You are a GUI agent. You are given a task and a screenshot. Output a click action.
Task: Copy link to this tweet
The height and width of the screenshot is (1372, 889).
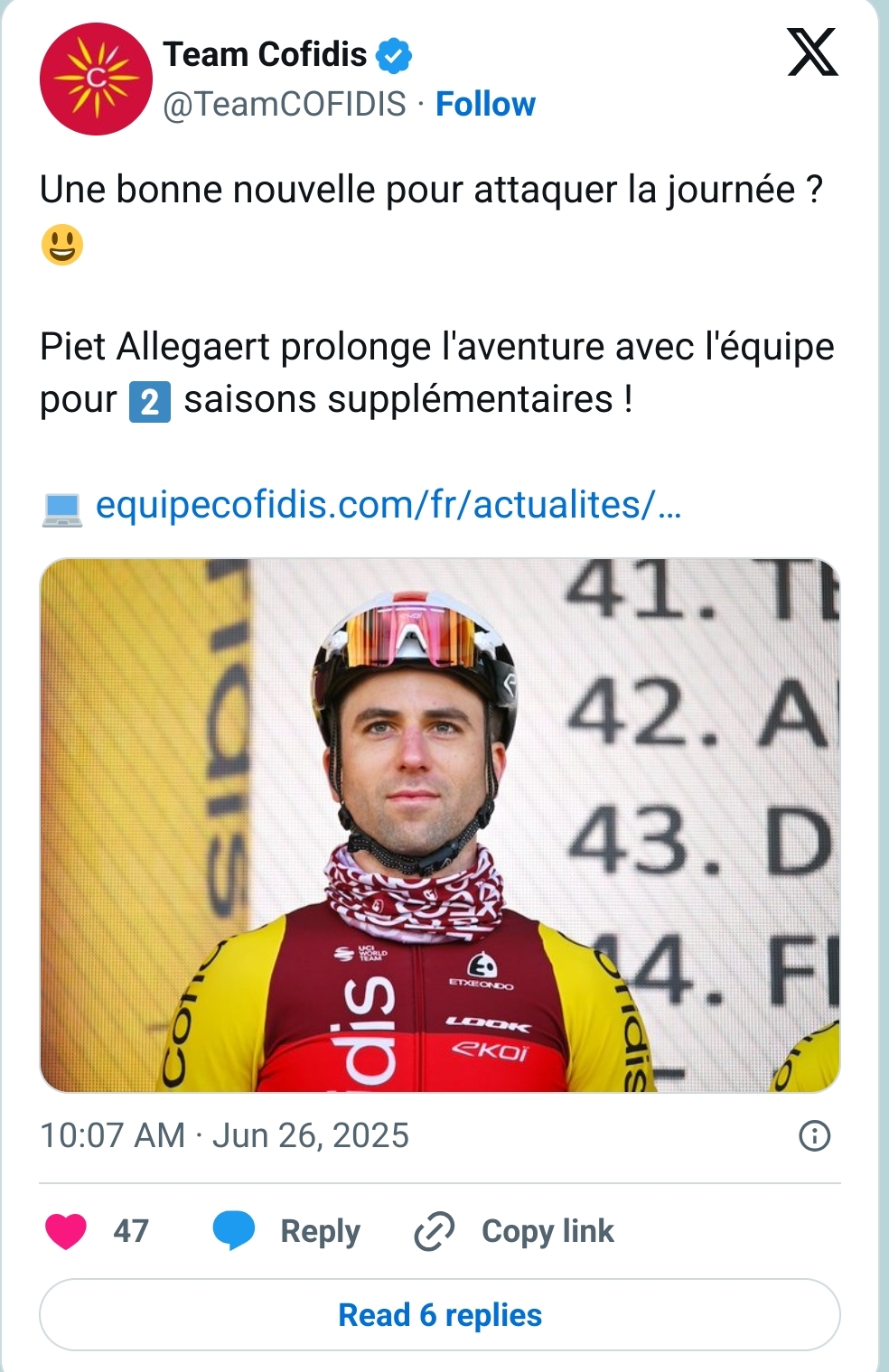tap(514, 1231)
